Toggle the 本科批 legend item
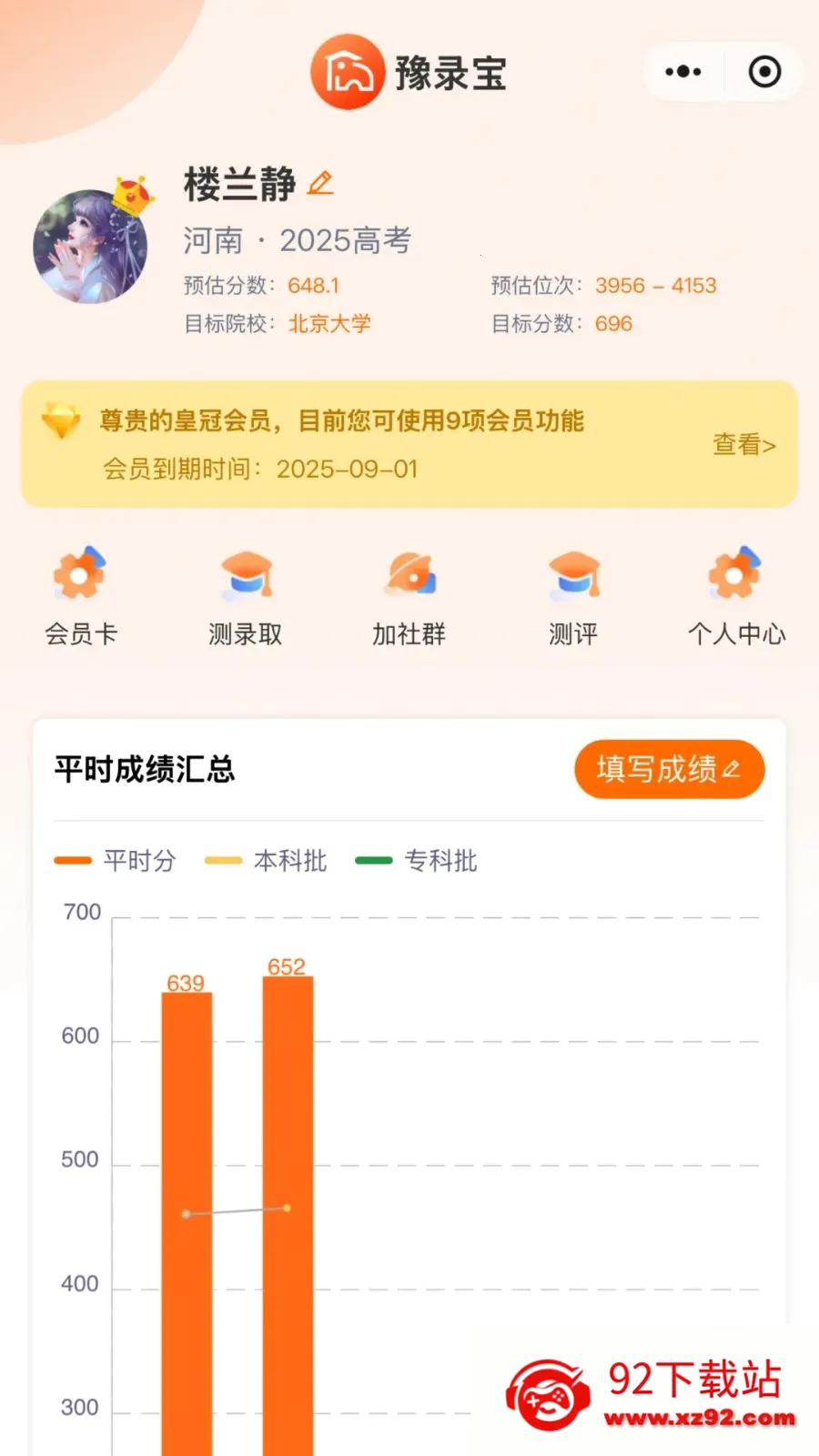Image resolution: width=819 pixels, height=1456 pixels. tap(266, 860)
